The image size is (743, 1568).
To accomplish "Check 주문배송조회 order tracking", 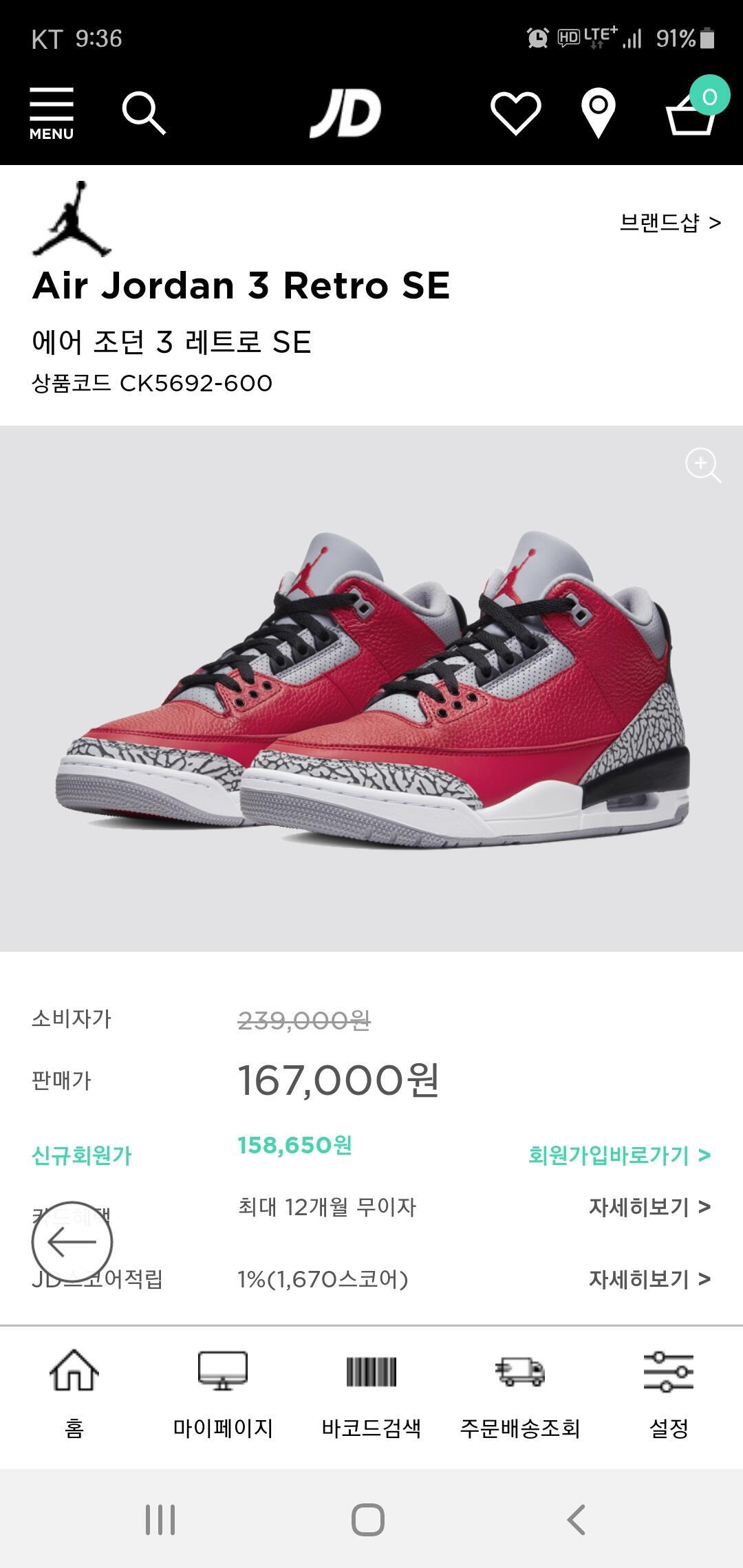I will point(520,1394).
